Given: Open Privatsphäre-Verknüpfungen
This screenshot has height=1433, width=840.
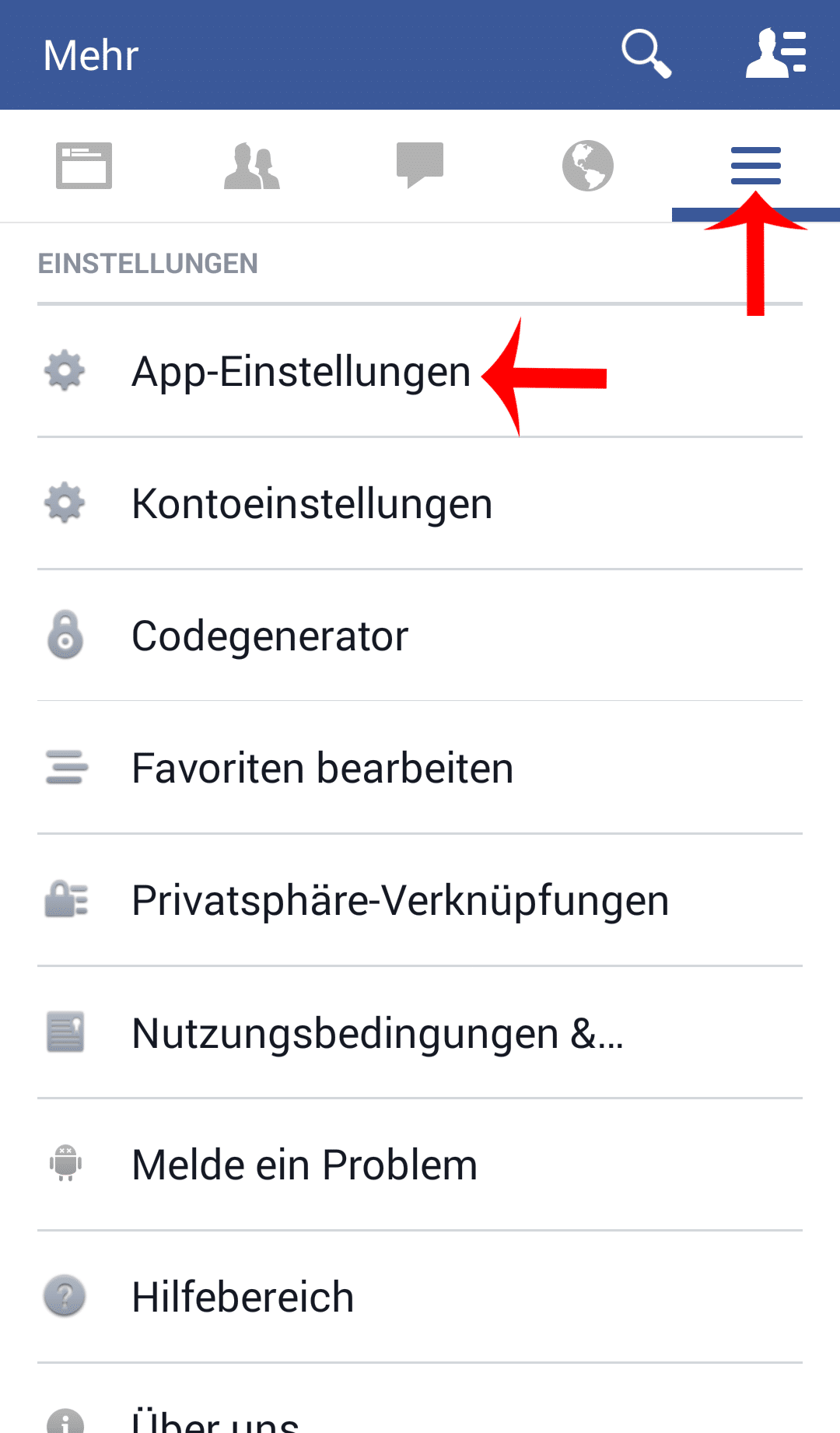Looking at the screenshot, I should 420,901.
